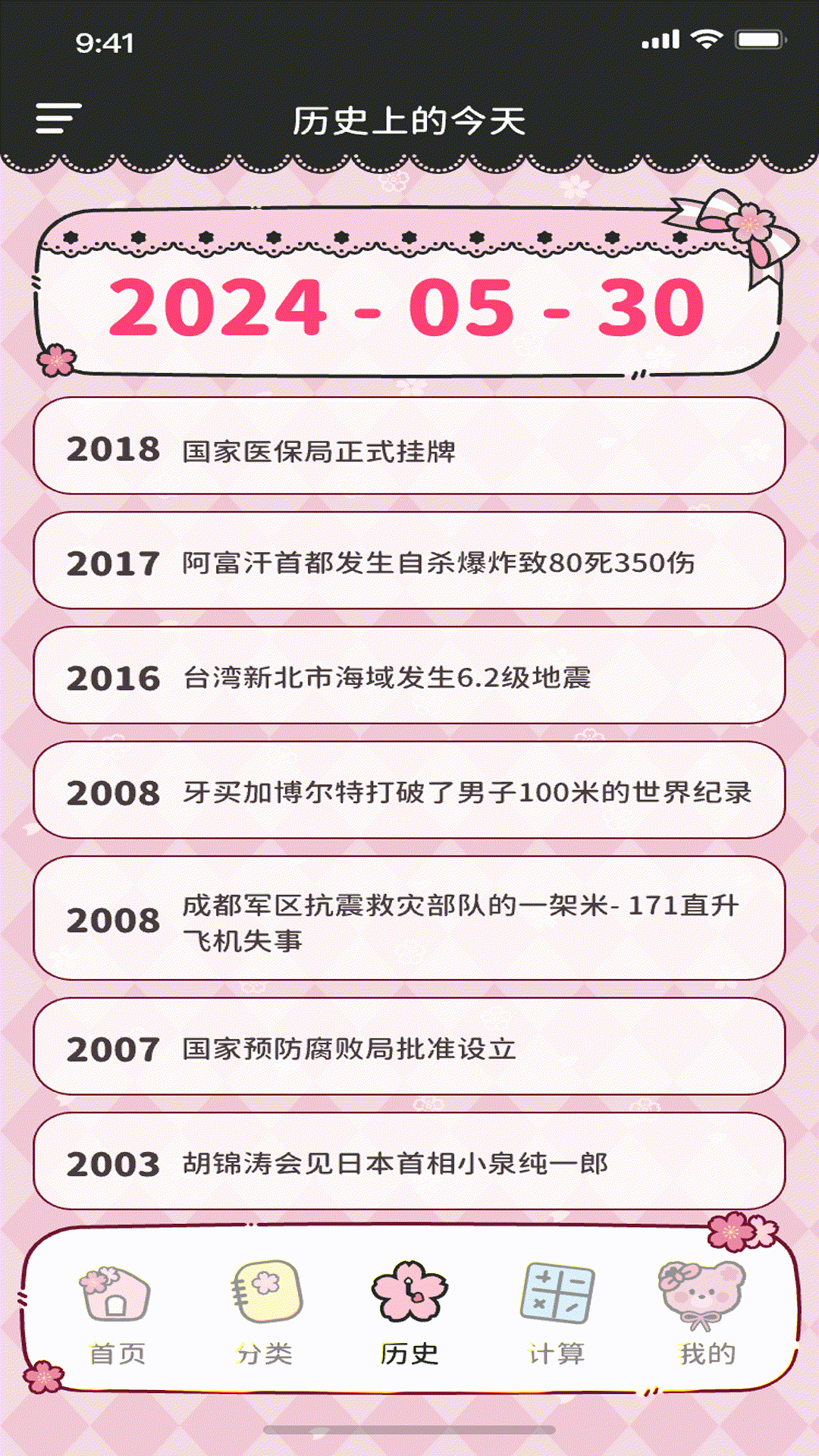Open the 2008 Bolt world record entry
The width and height of the screenshot is (819, 1456).
[409, 792]
